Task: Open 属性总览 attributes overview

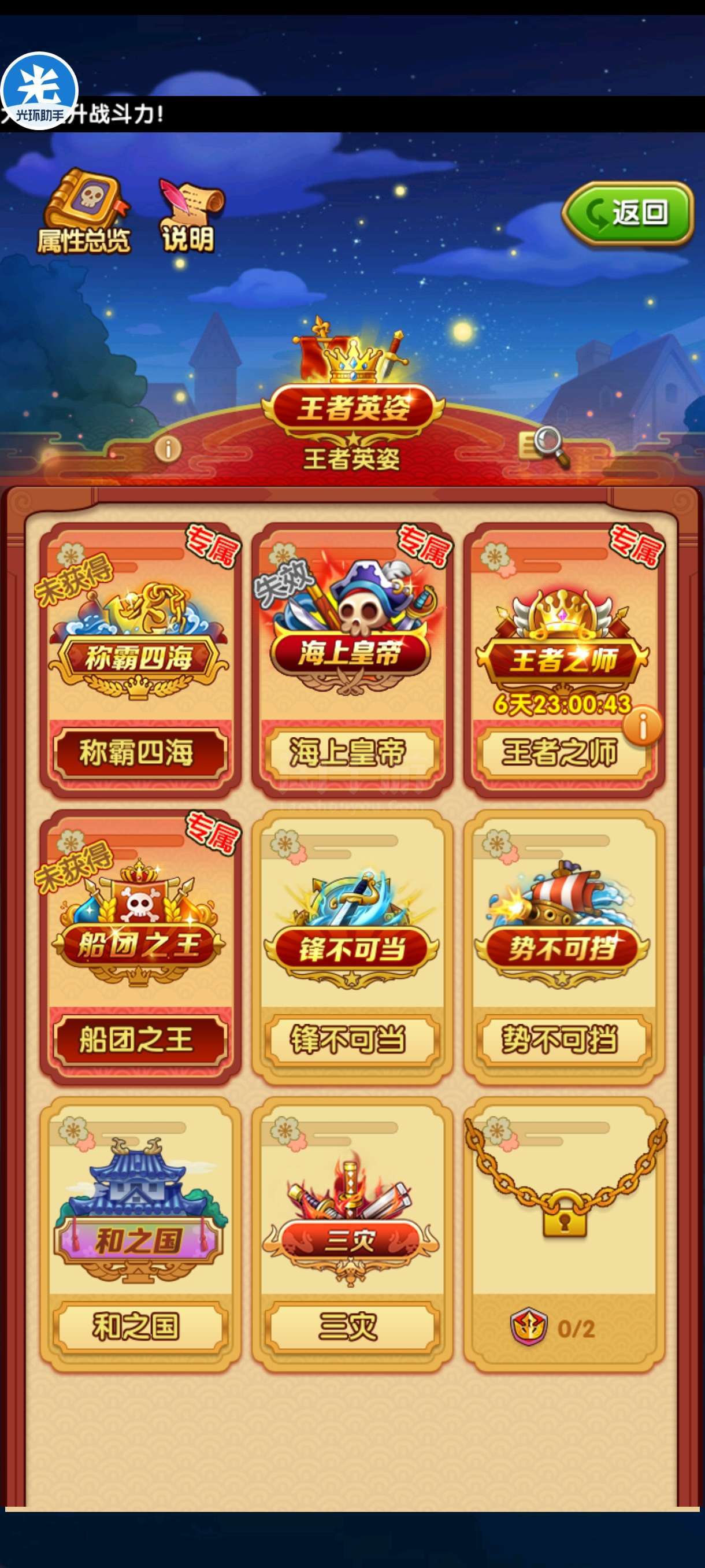Action: tap(84, 212)
